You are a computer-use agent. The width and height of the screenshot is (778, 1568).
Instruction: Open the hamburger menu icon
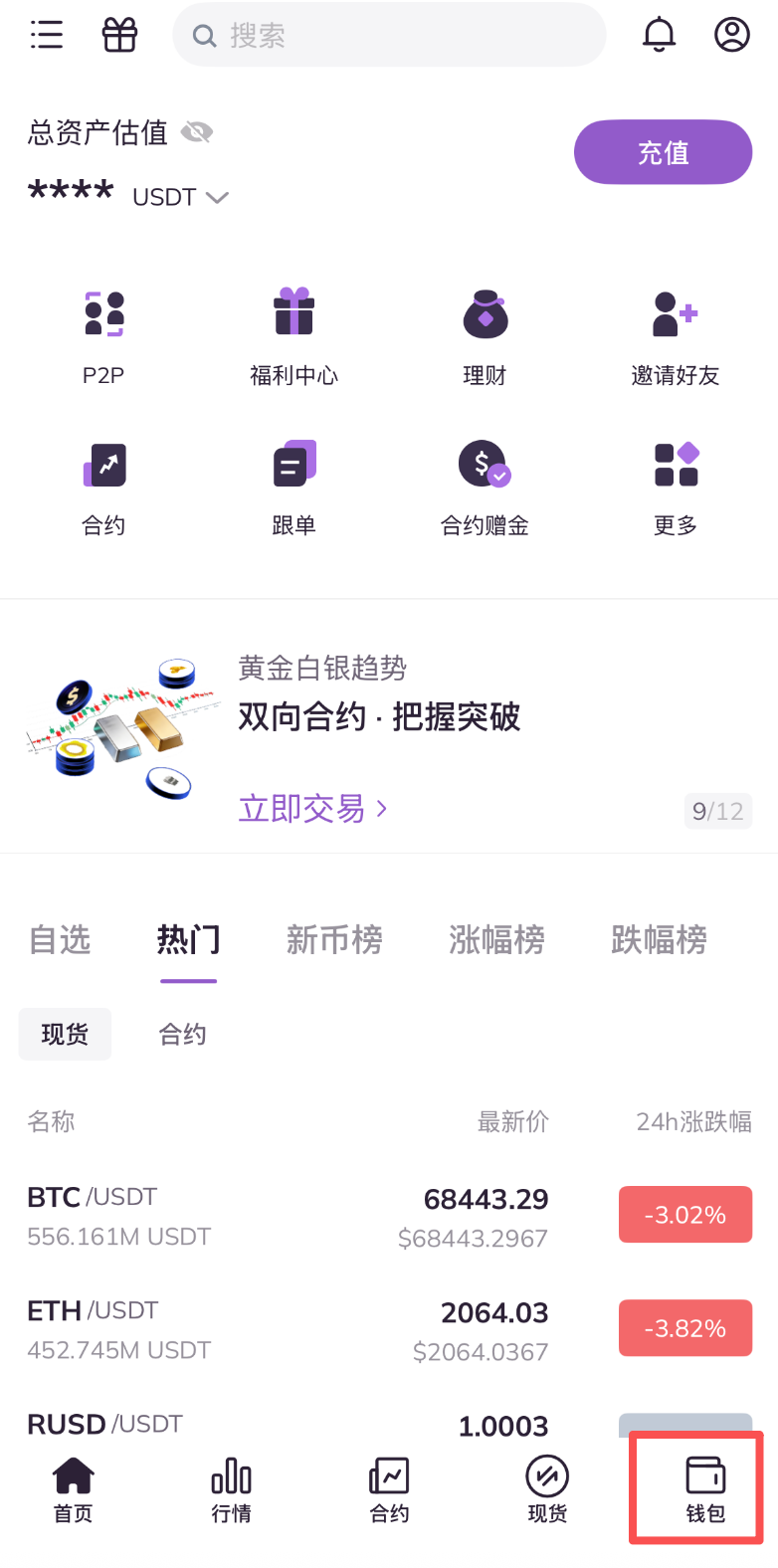coord(46,35)
